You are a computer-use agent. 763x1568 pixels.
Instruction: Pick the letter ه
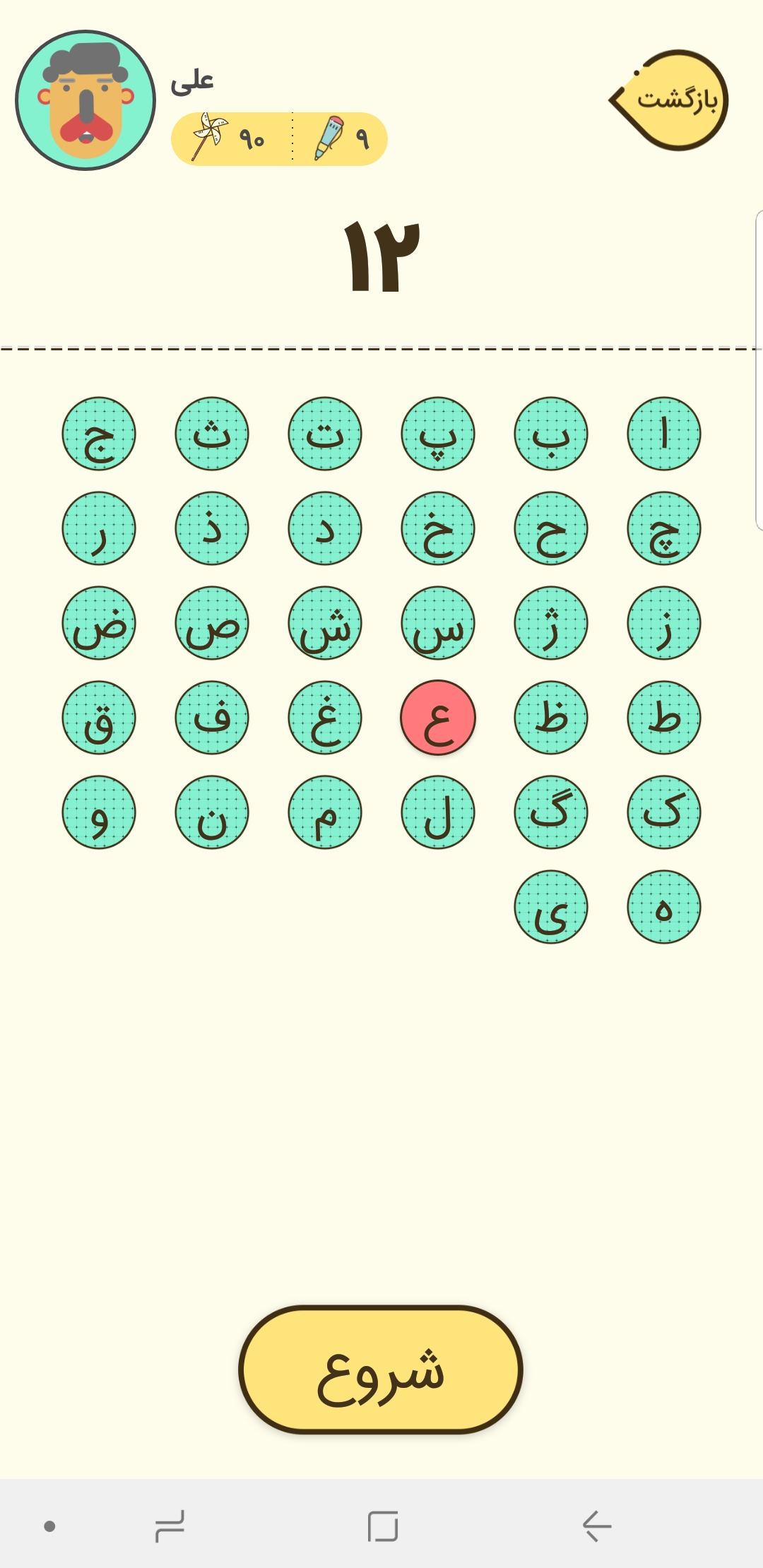tap(663, 907)
